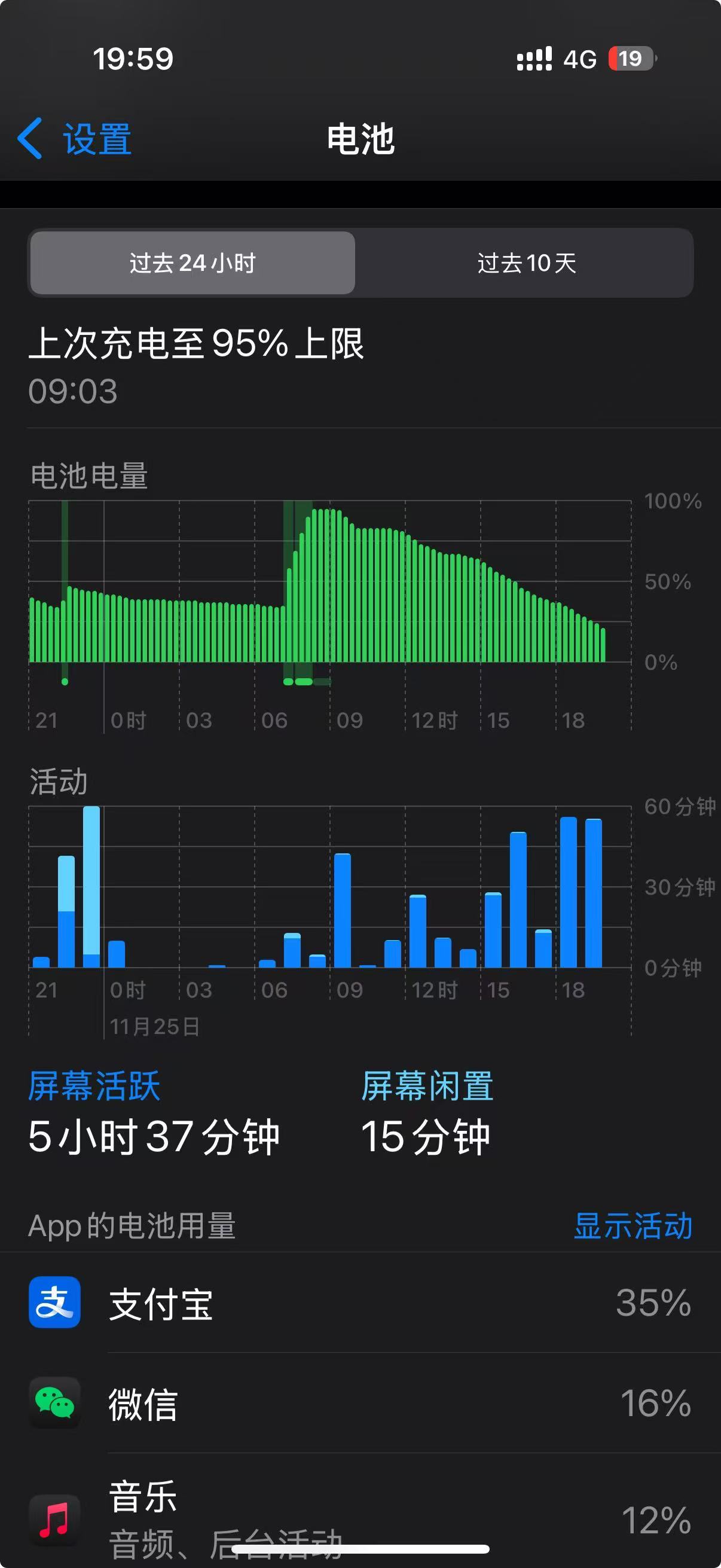Screen dimensions: 721x1568
Task: Switch to 过去10天 segment
Action: click(x=526, y=263)
